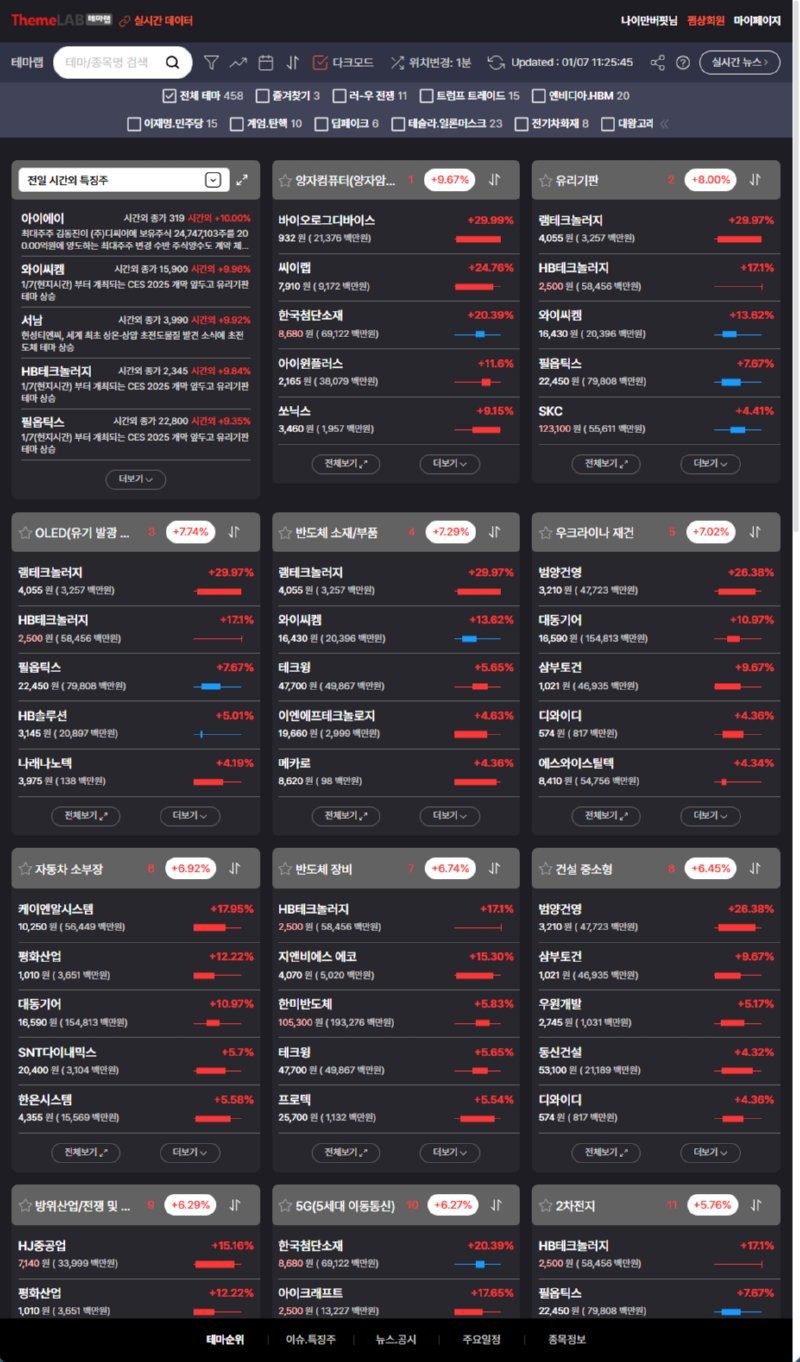Screen dimensions: 800x1362
Task: Open the calendar icon in toolbar
Action: (266, 62)
